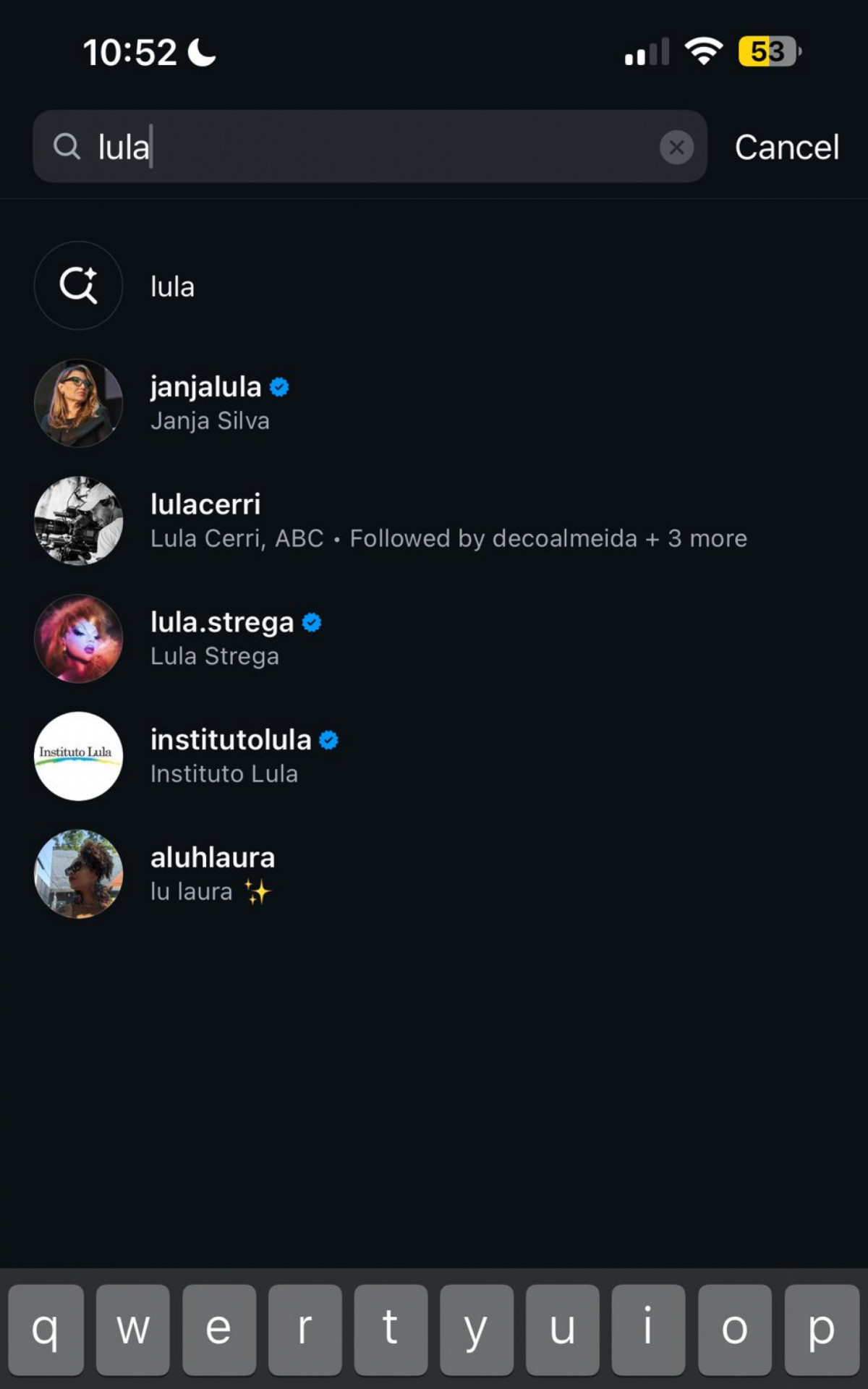The height and width of the screenshot is (1389, 868).
Task: Type the letter p on the keyboard
Action: click(x=822, y=1330)
